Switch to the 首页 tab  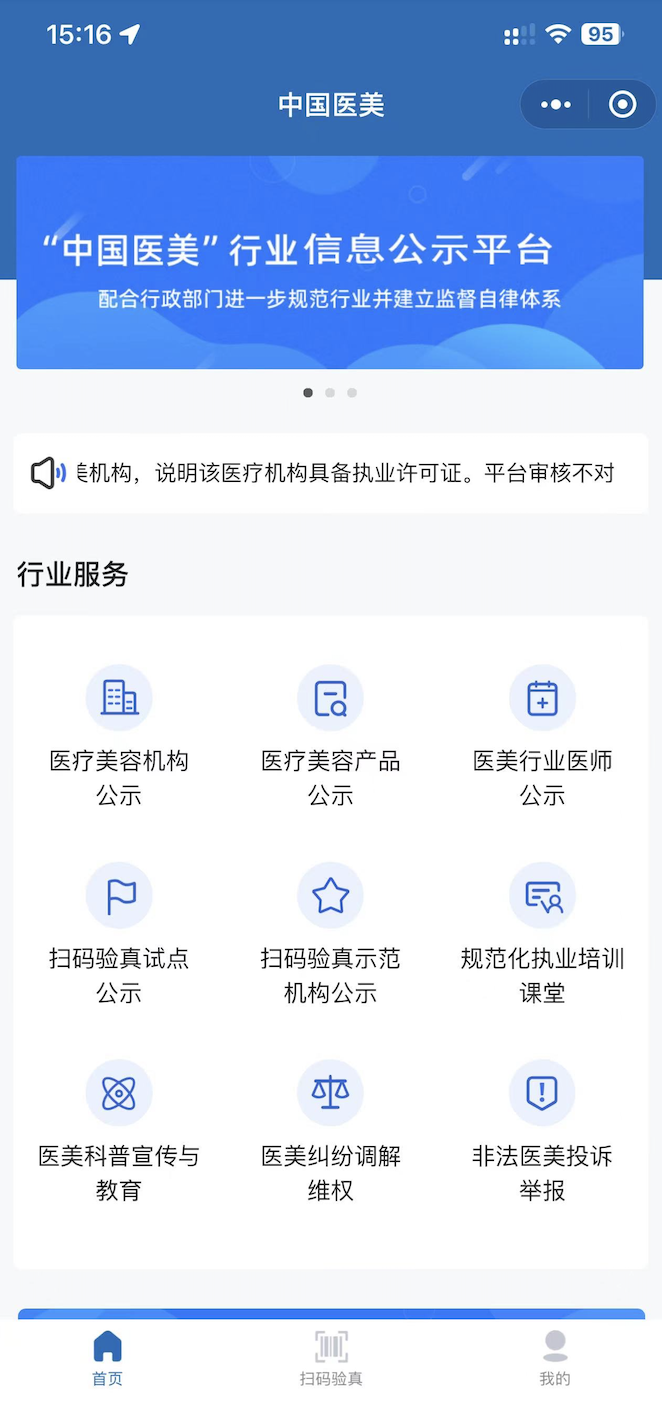[108, 1358]
